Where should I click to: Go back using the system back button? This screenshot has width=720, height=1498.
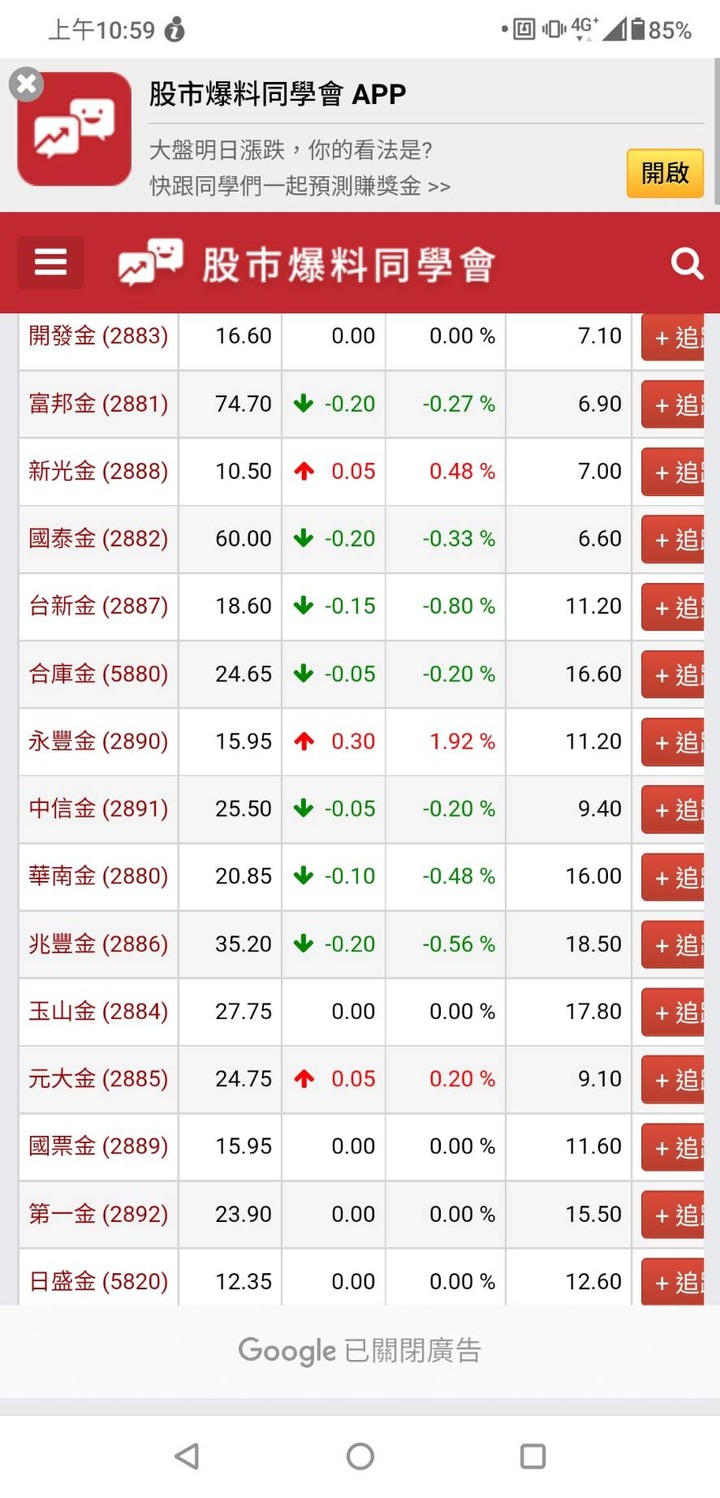point(187,1456)
